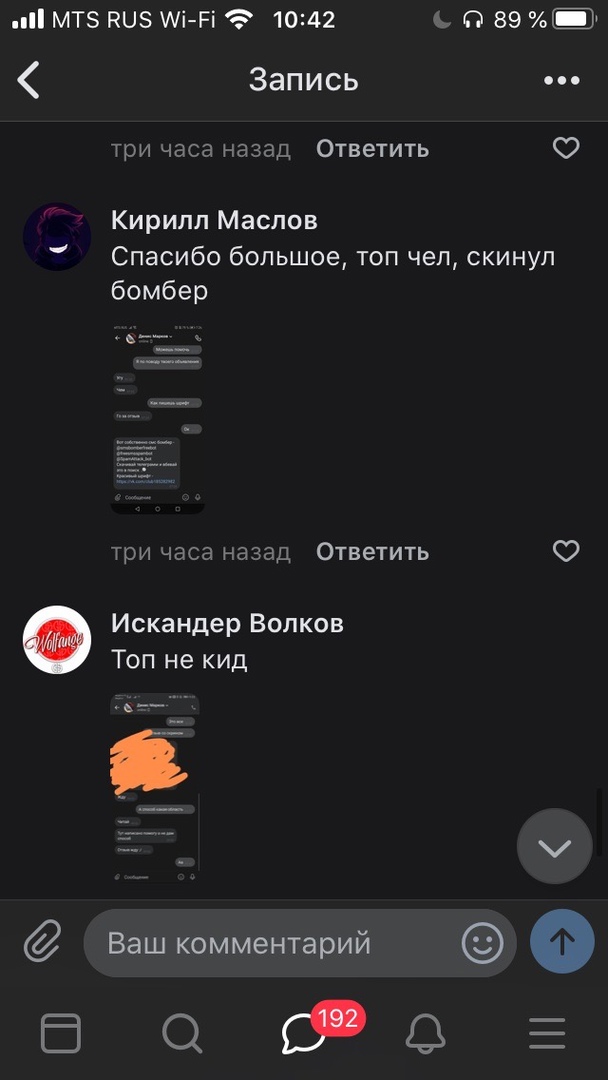The height and width of the screenshot is (1080, 608).
Task: Switch to the news feed tab
Action: 61,1033
